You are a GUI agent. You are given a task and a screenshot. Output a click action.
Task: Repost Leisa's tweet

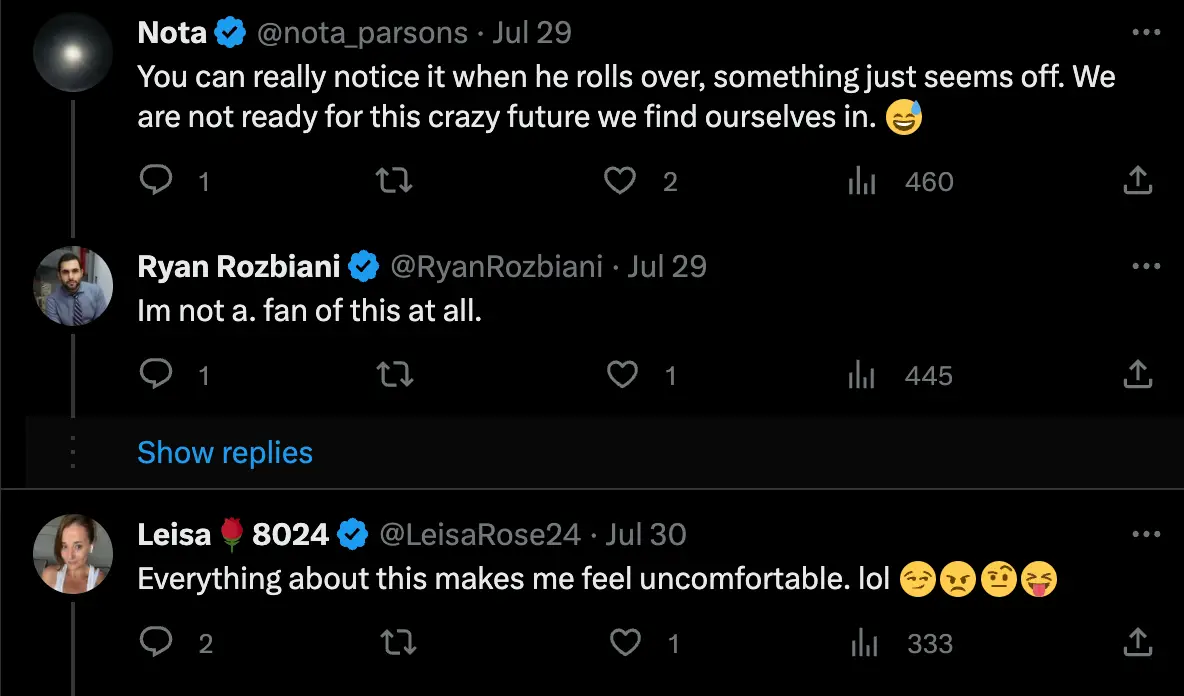(397, 643)
